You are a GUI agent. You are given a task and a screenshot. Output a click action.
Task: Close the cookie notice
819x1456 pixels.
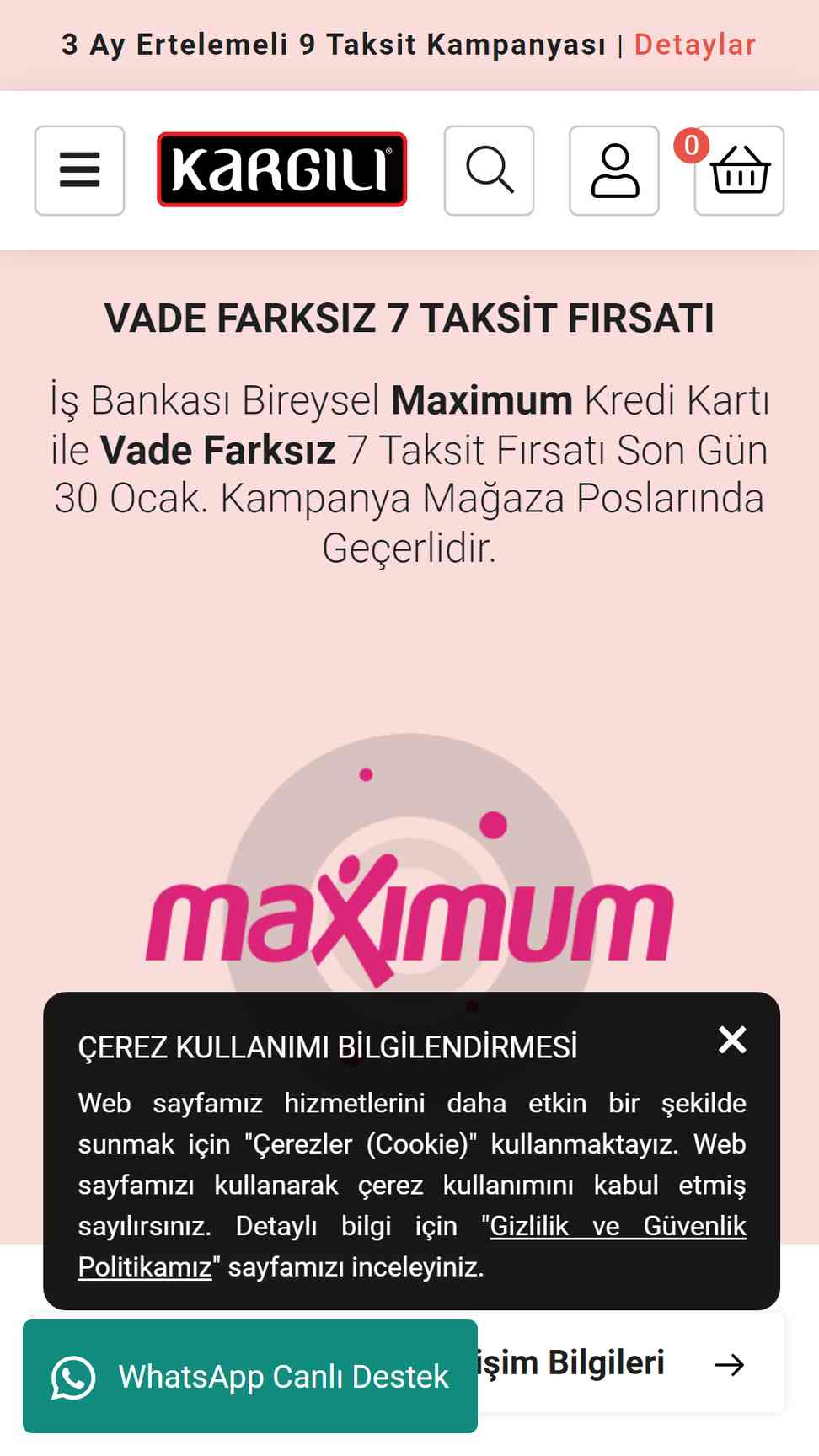tap(732, 1041)
